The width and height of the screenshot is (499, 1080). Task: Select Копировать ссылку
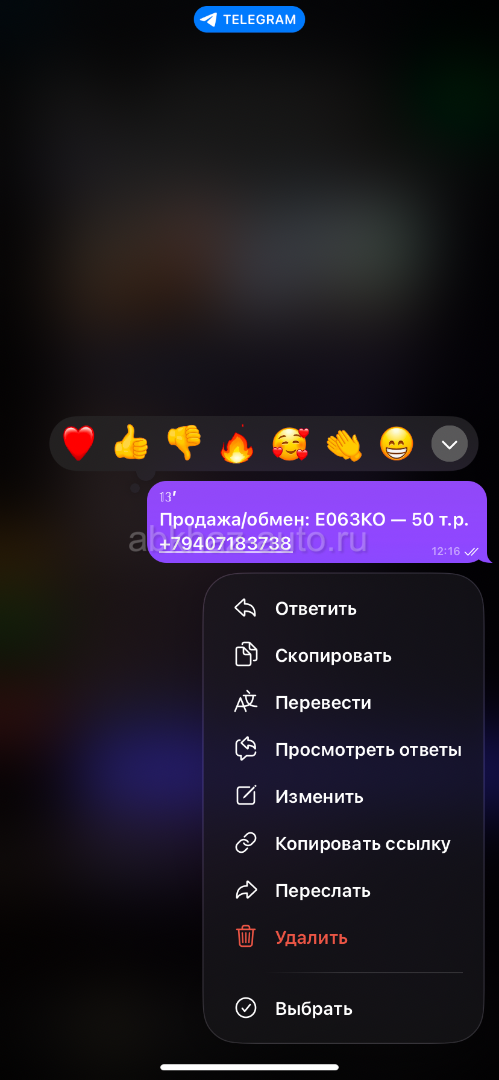click(343, 844)
